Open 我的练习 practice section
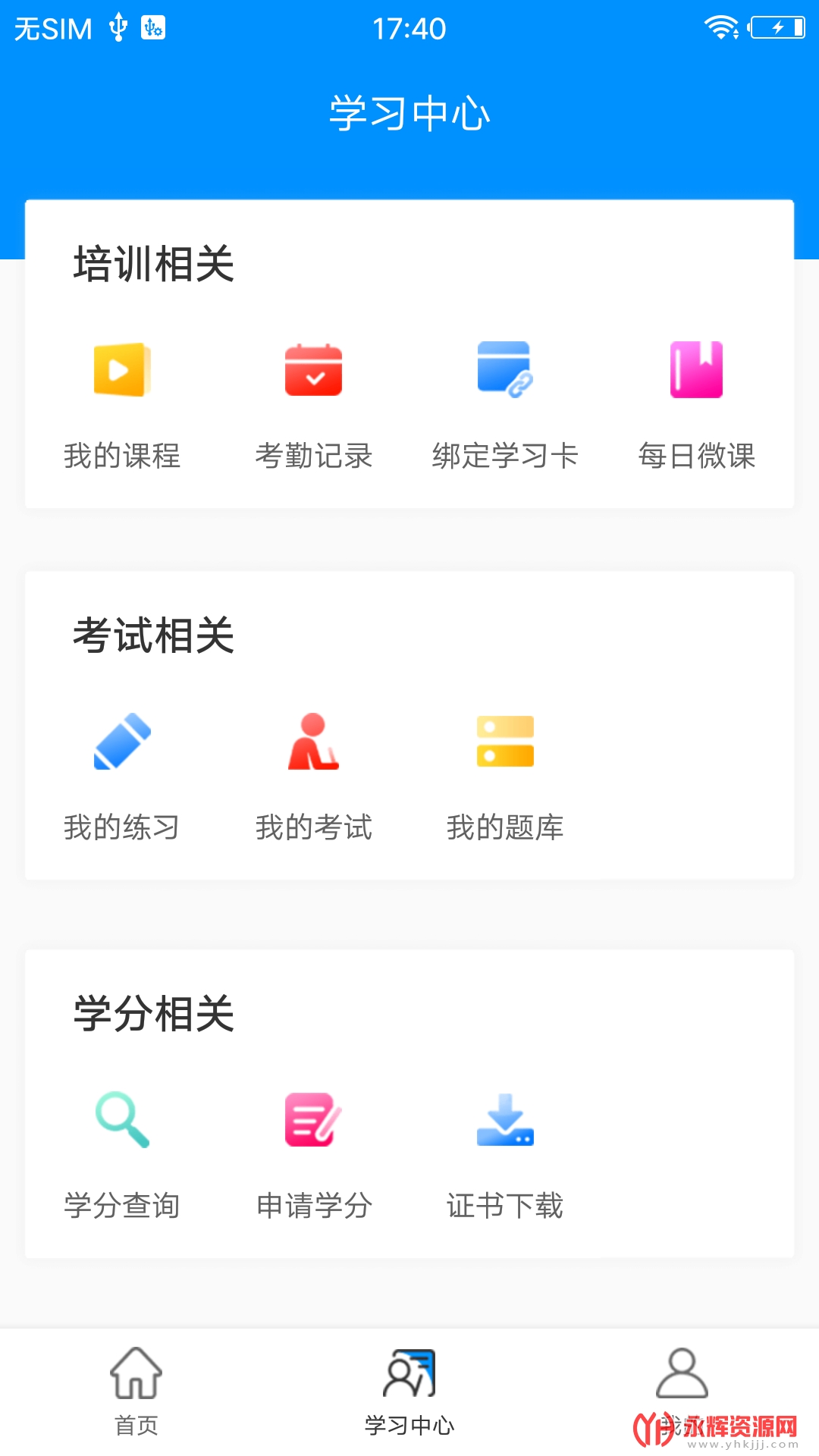Image resolution: width=819 pixels, height=1456 pixels. (122, 777)
